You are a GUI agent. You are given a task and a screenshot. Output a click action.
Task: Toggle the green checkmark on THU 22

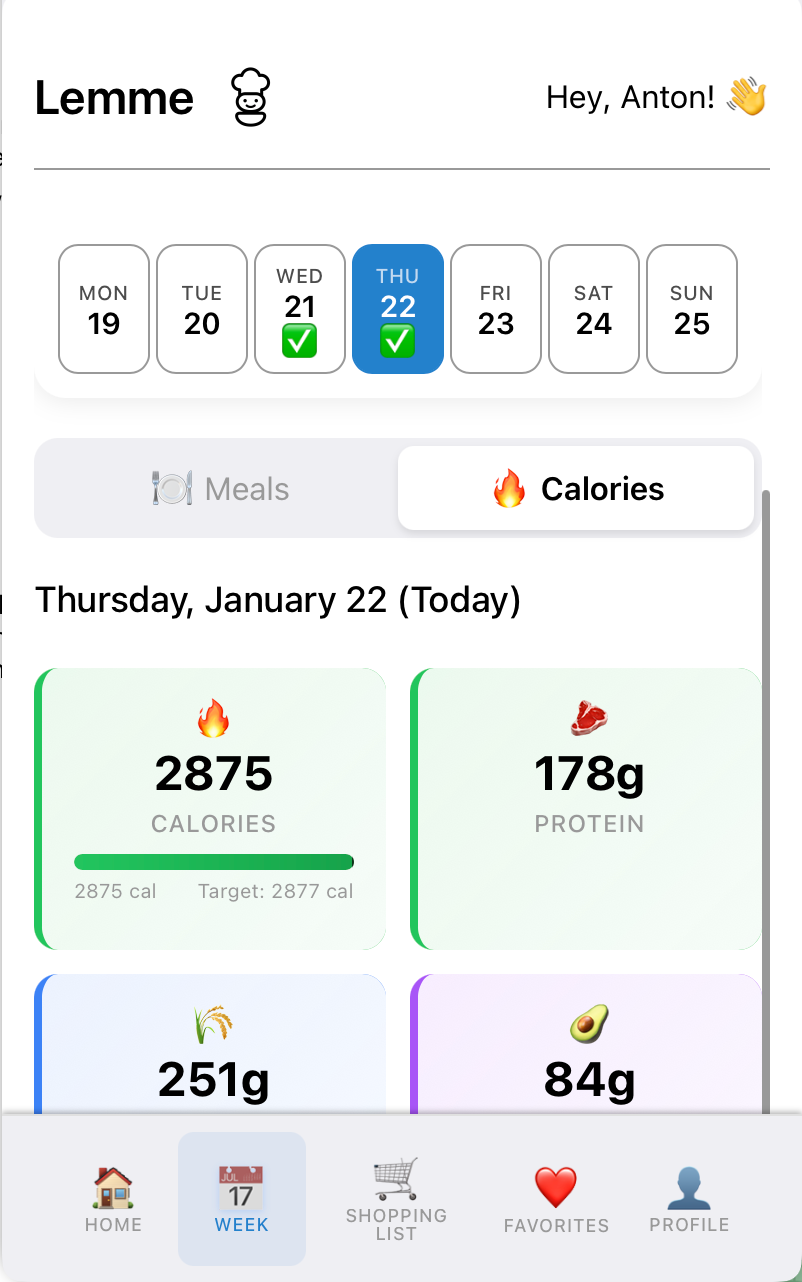(397, 341)
